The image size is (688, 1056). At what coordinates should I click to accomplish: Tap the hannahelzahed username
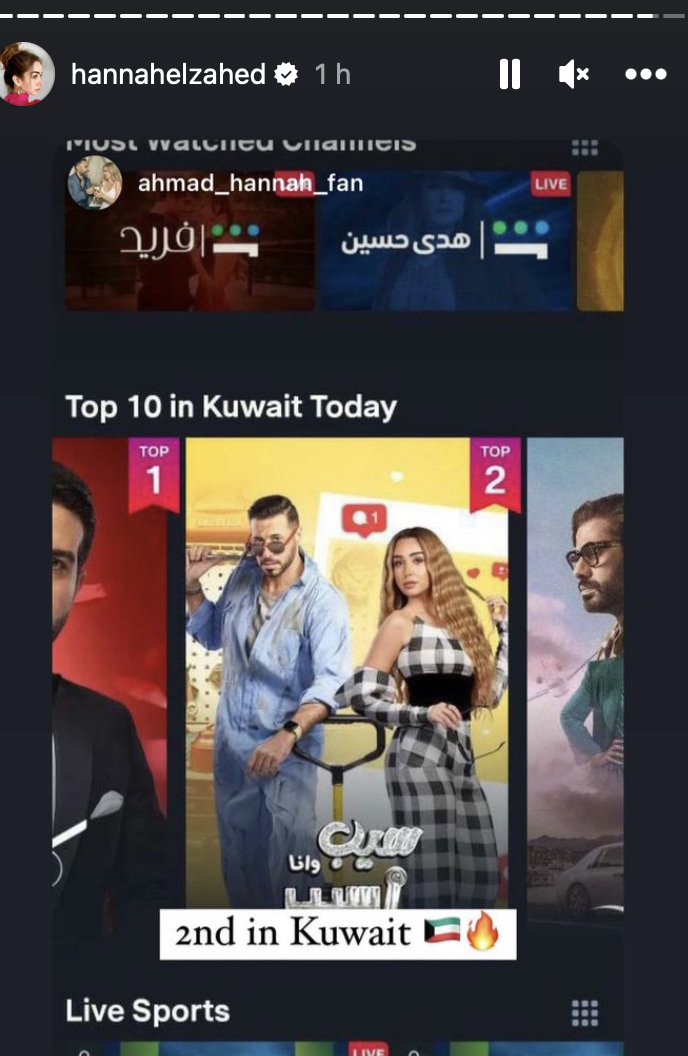tap(168, 74)
